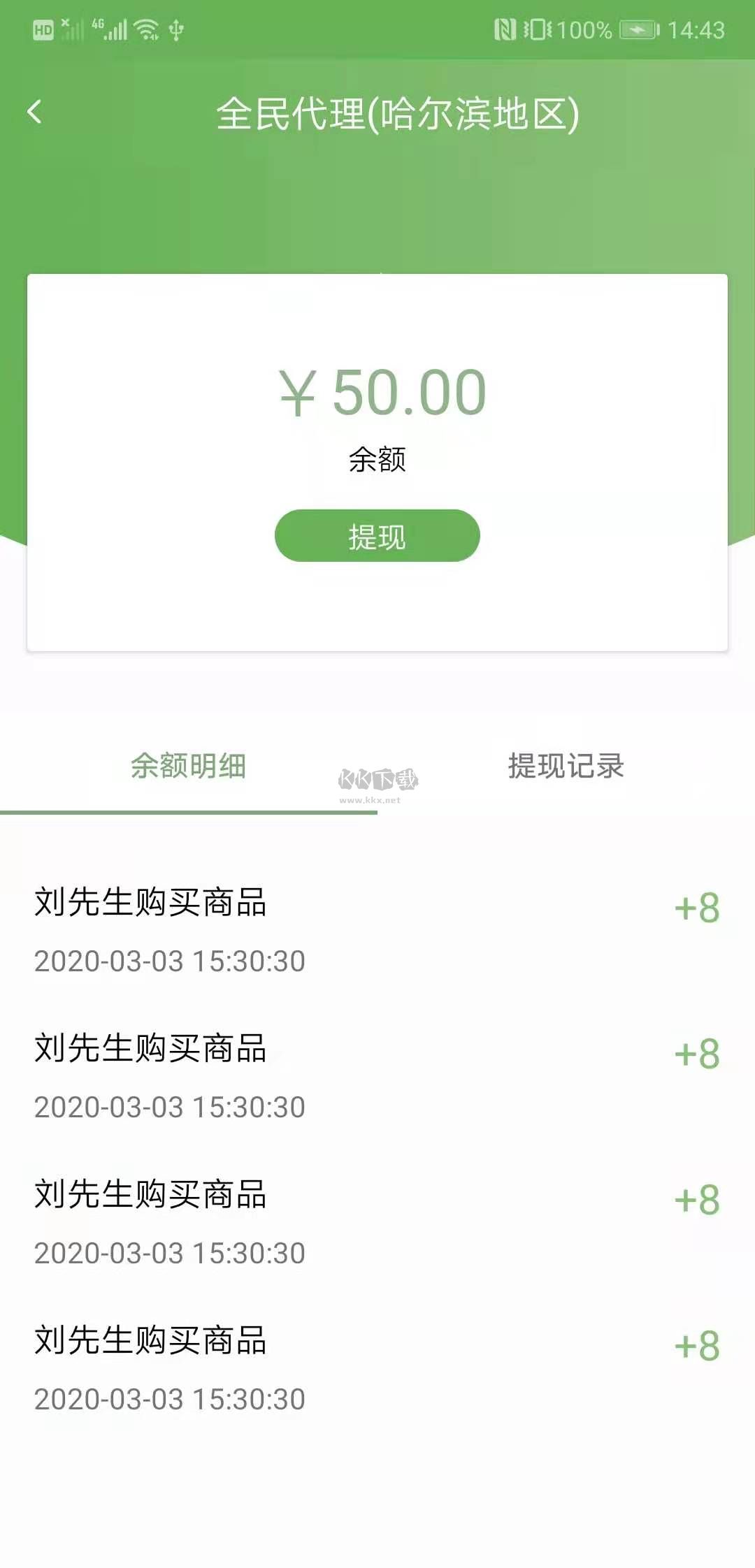Tap the 提现 withdraw button
Image resolution: width=755 pixels, height=1568 pixels.
point(377,536)
